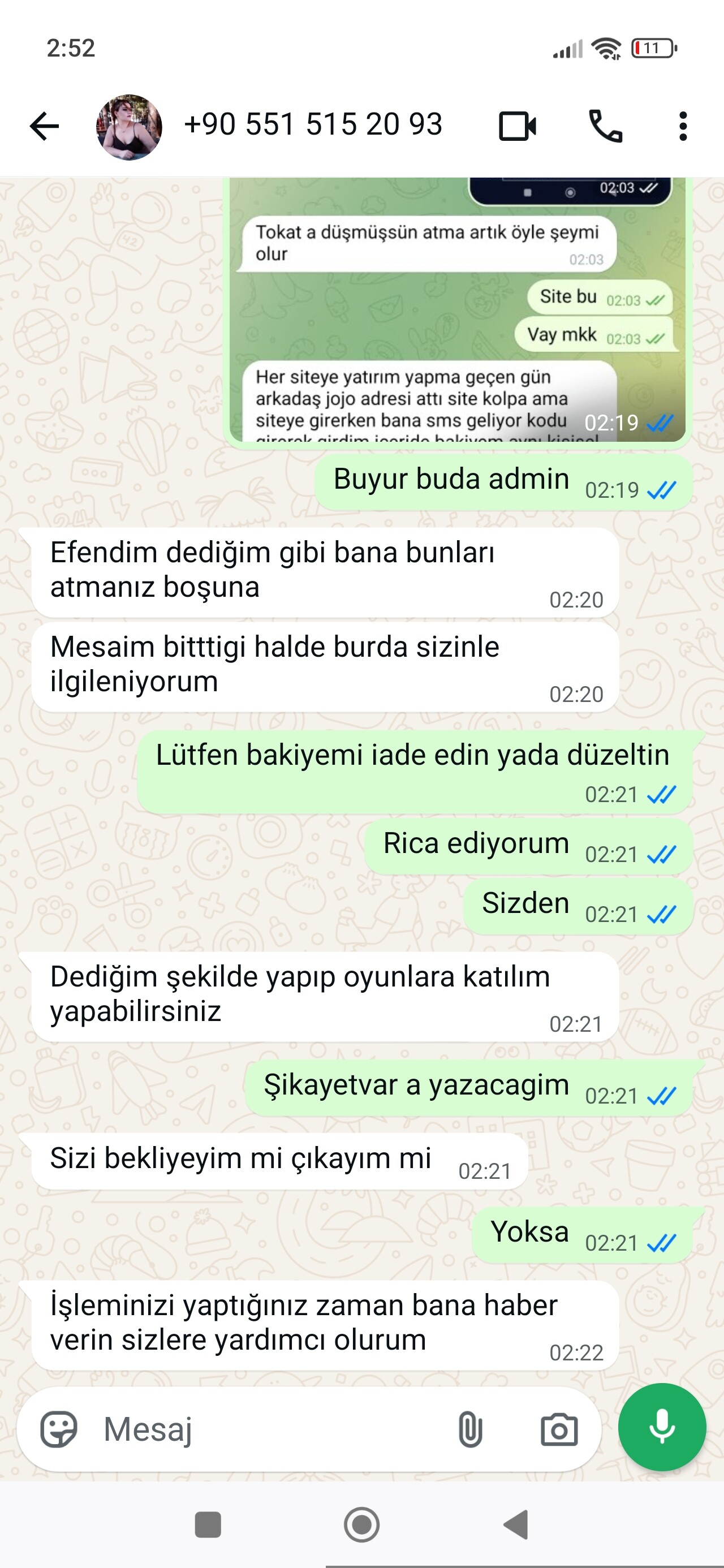
Task: Open contact info for +90 551 515 20 93
Action: (x=313, y=125)
